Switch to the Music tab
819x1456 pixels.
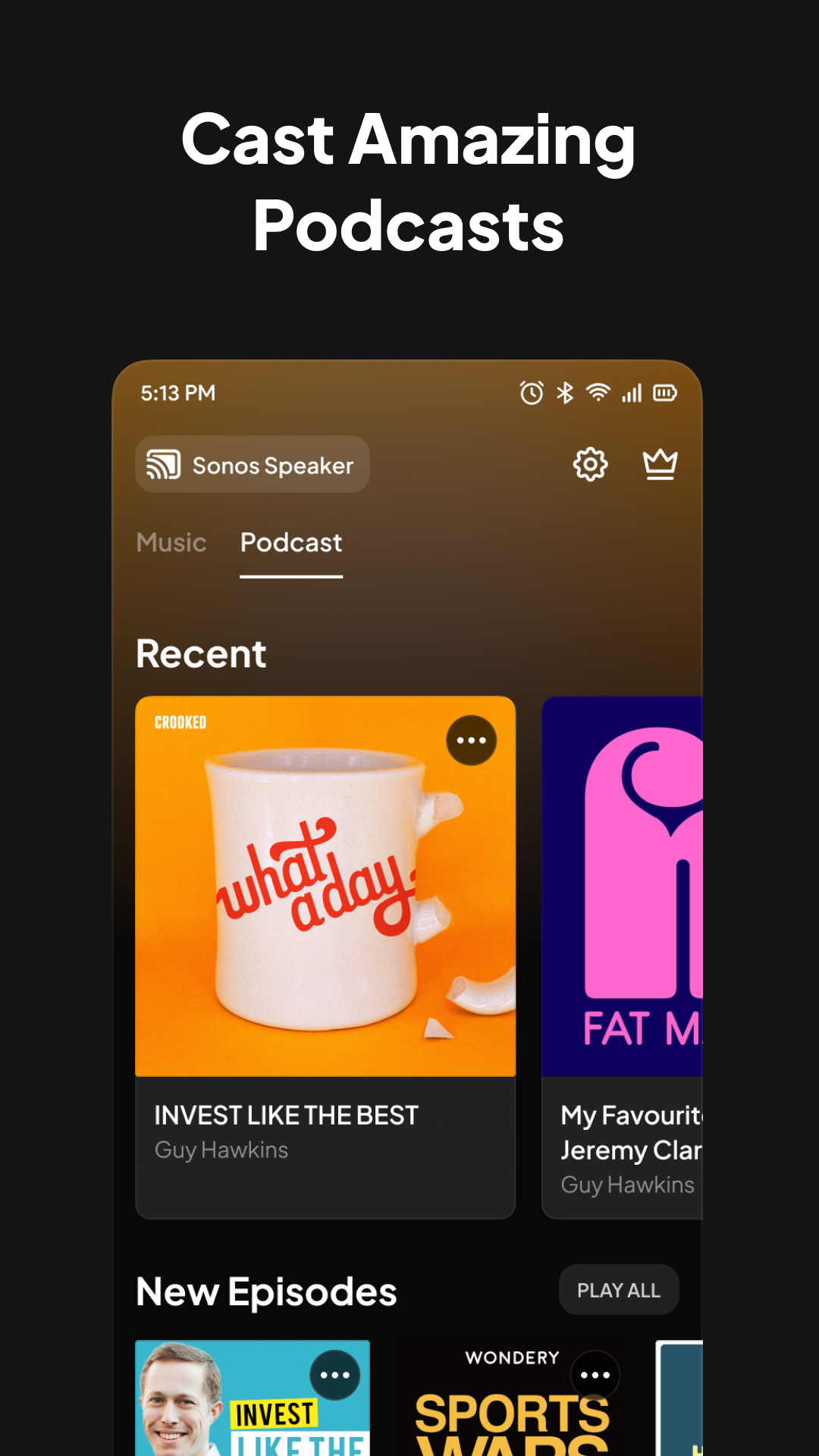pos(171,543)
